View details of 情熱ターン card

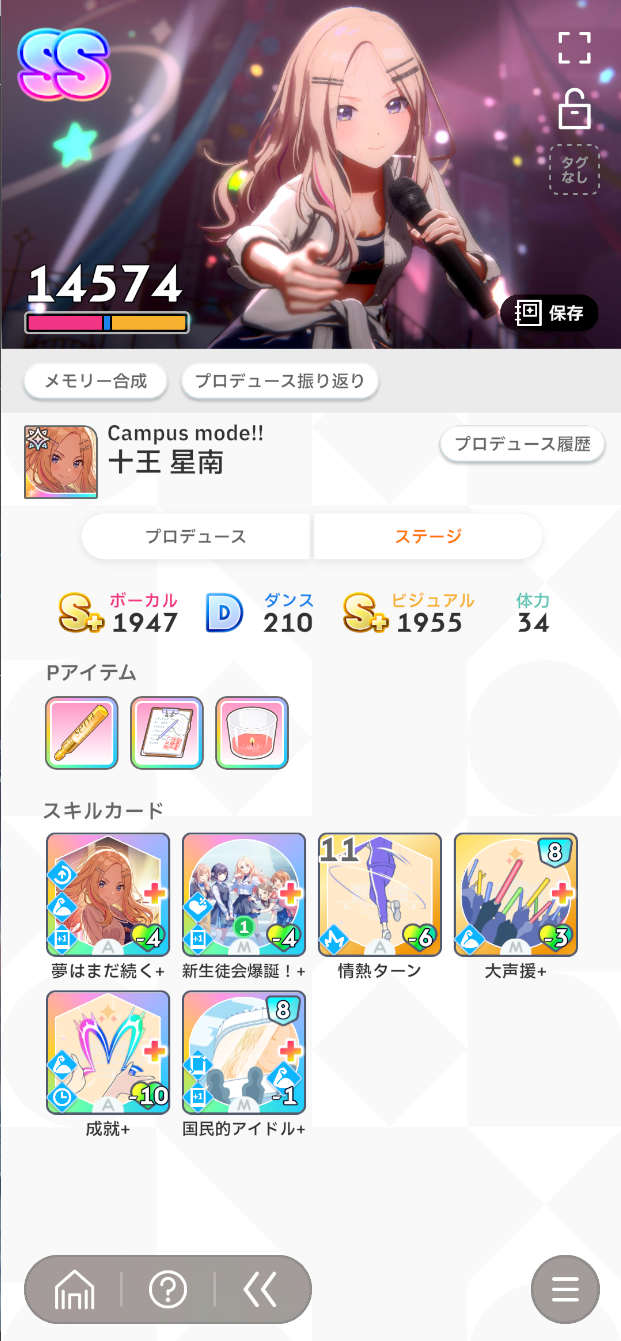point(380,895)
